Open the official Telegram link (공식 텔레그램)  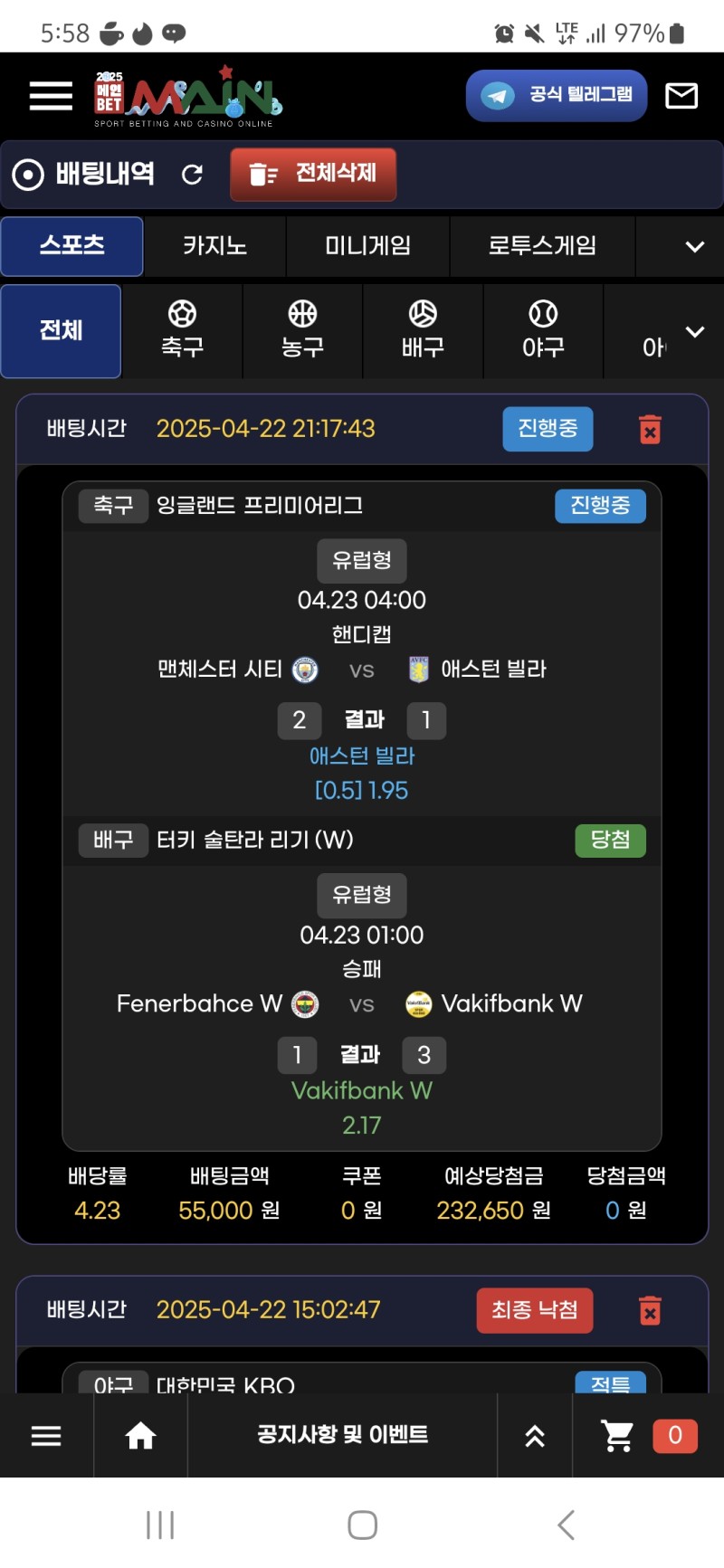(557, 95)
